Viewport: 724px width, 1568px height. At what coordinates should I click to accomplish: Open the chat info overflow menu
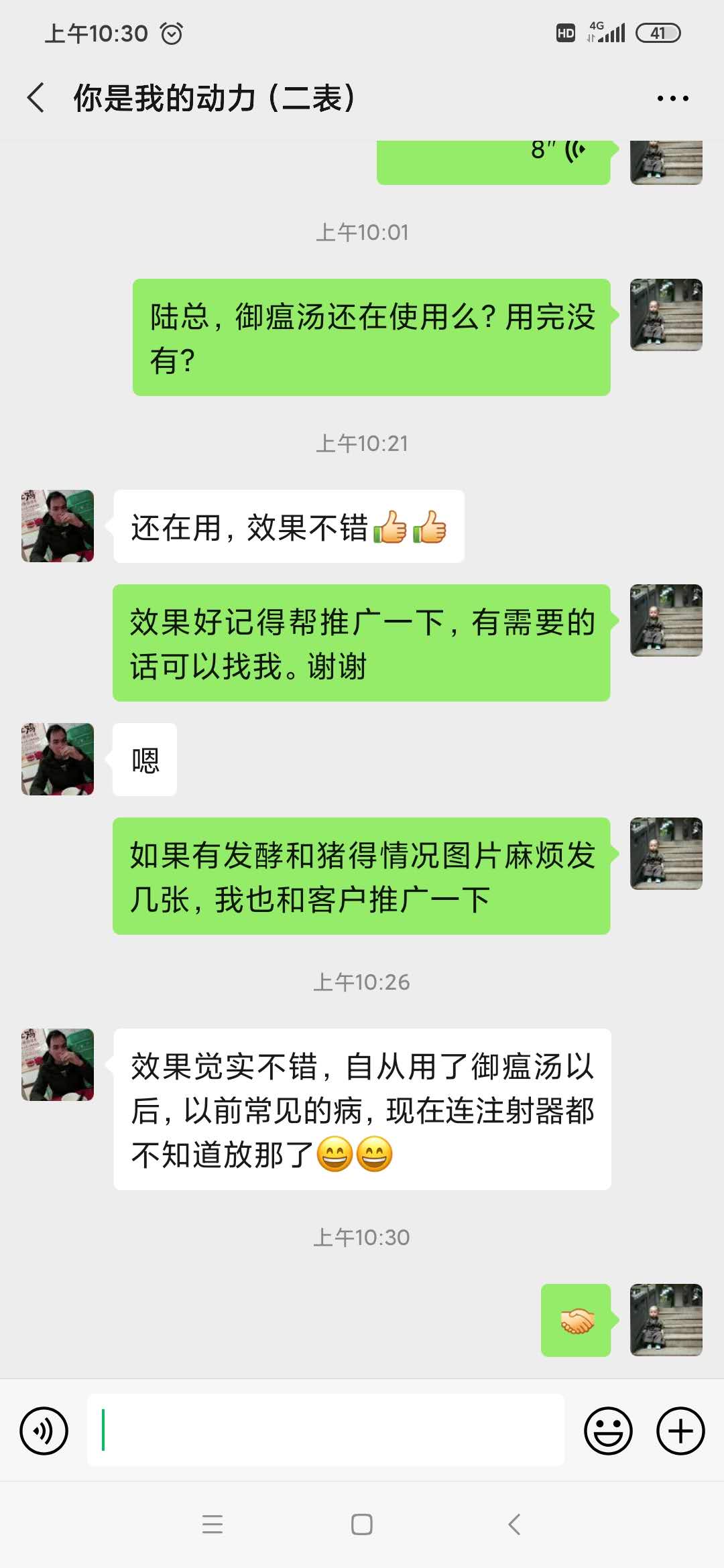[672, 99]
